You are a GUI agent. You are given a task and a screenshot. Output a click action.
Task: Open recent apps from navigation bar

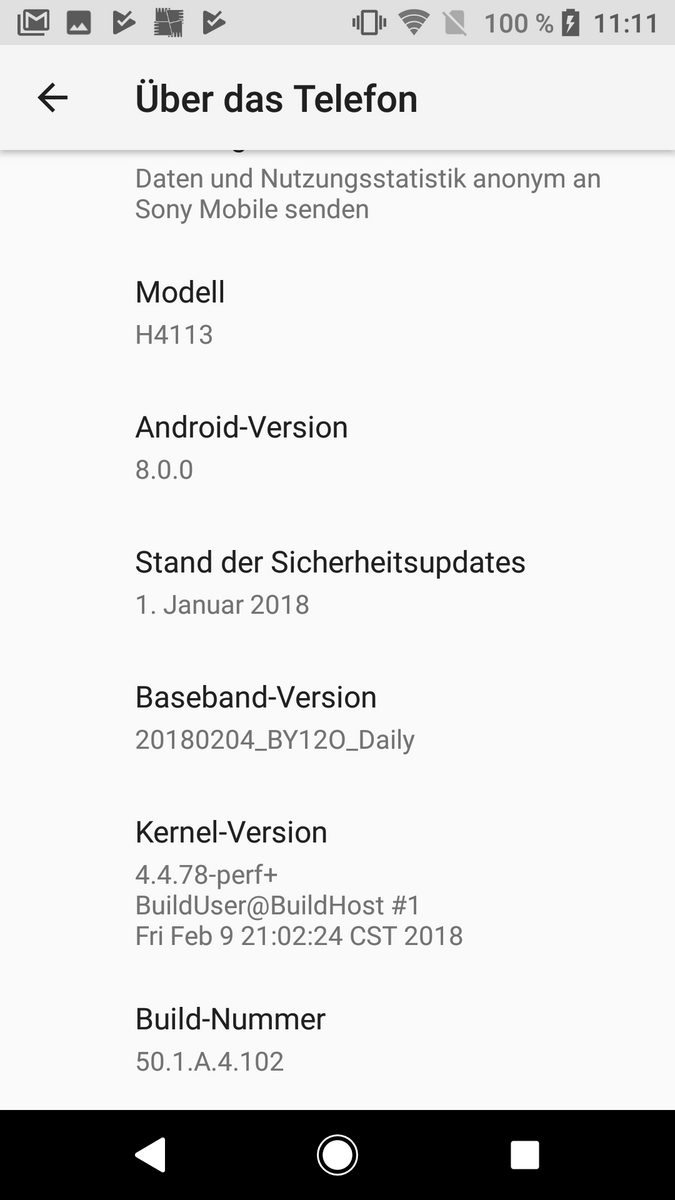(524, 1155)
